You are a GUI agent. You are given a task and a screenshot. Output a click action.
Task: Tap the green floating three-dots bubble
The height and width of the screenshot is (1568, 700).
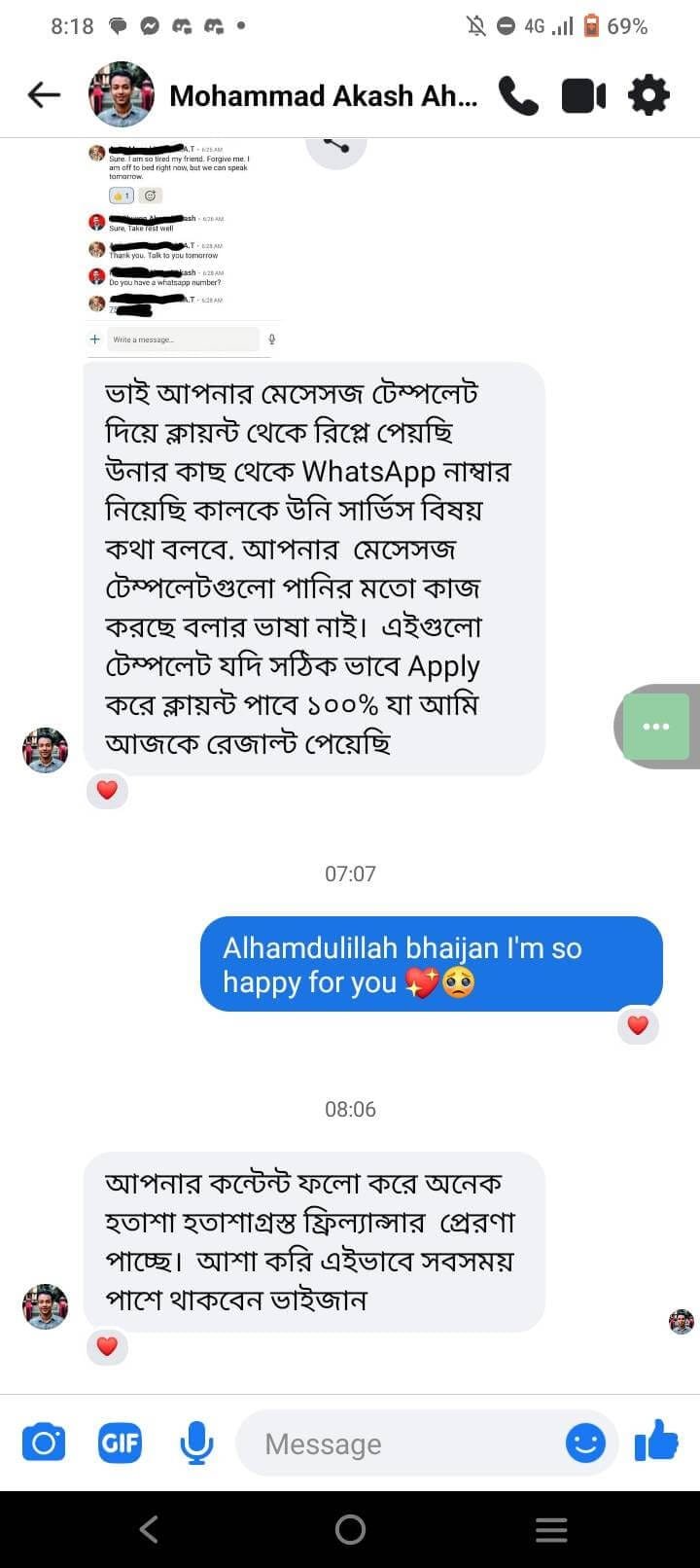[656, 726]
